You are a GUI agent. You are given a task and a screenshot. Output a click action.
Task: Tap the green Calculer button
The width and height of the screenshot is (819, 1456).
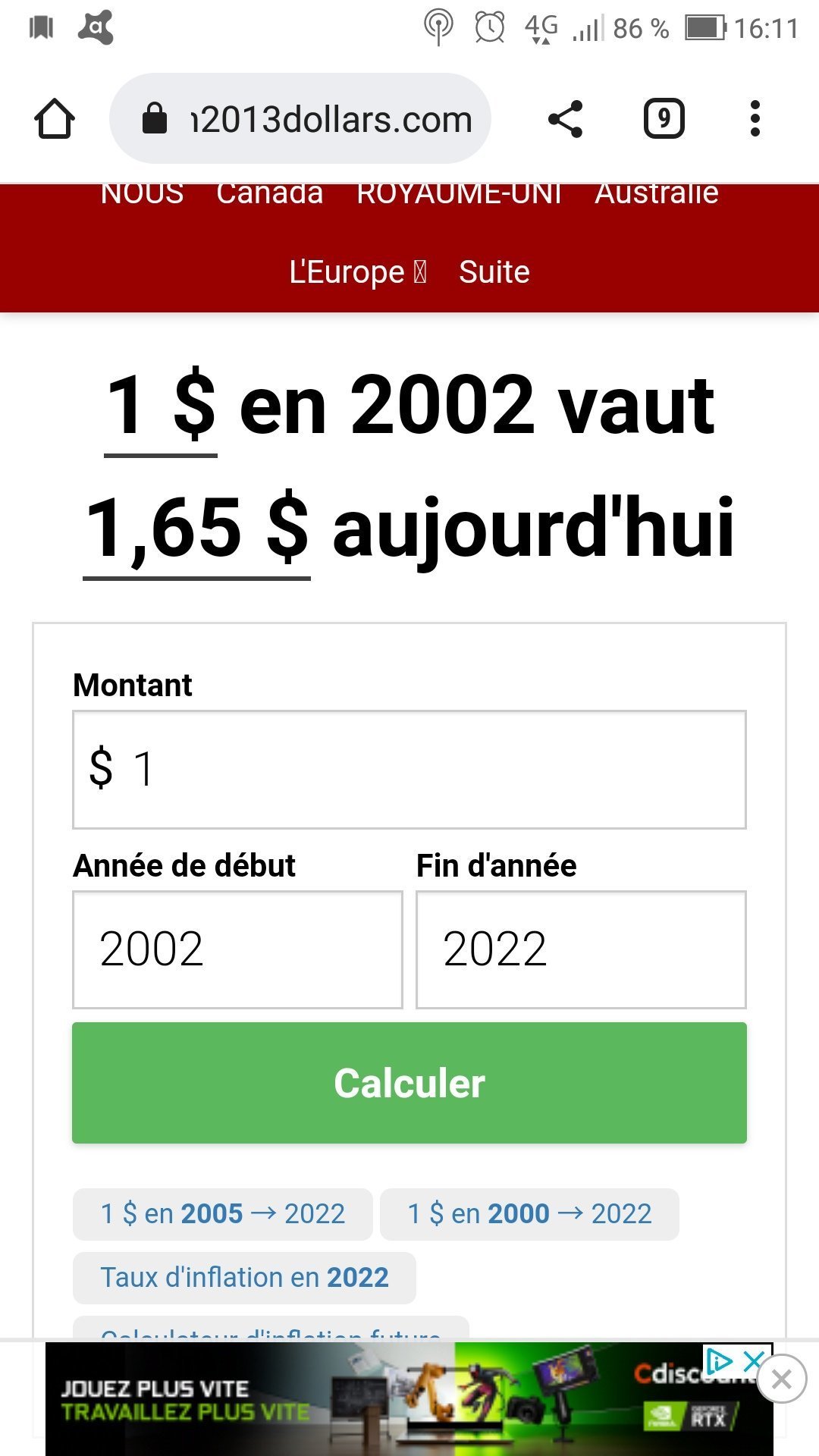click(x=409, y=1083)
